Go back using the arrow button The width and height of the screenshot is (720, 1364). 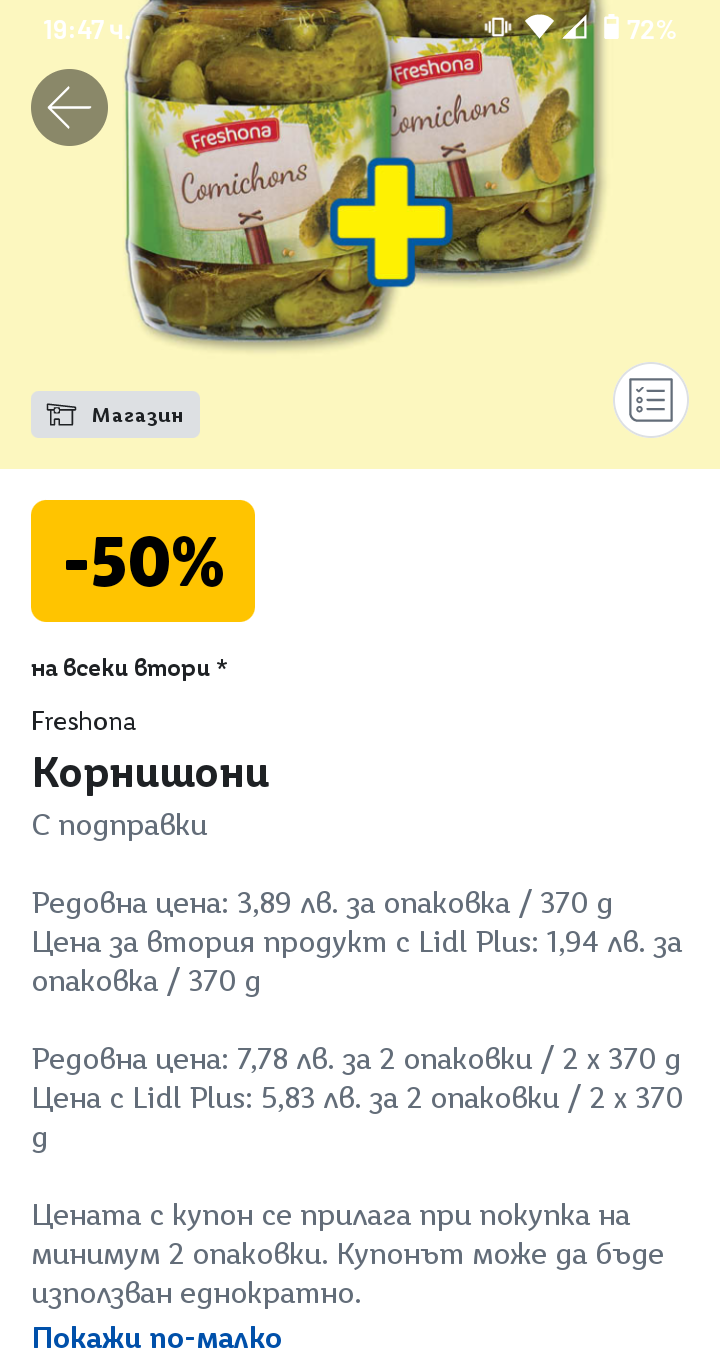[69, 107]
